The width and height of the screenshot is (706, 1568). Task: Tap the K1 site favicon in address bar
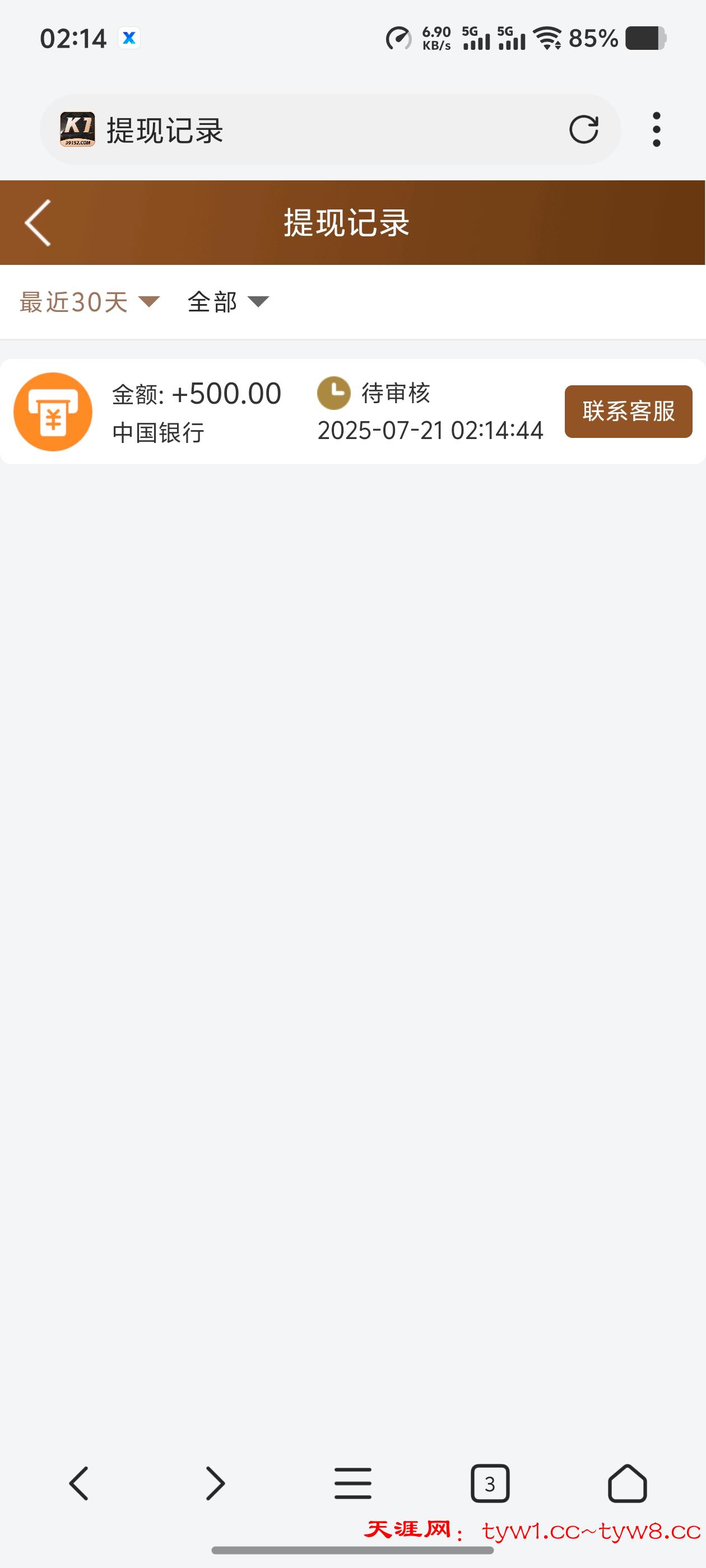tap(77, 128)
